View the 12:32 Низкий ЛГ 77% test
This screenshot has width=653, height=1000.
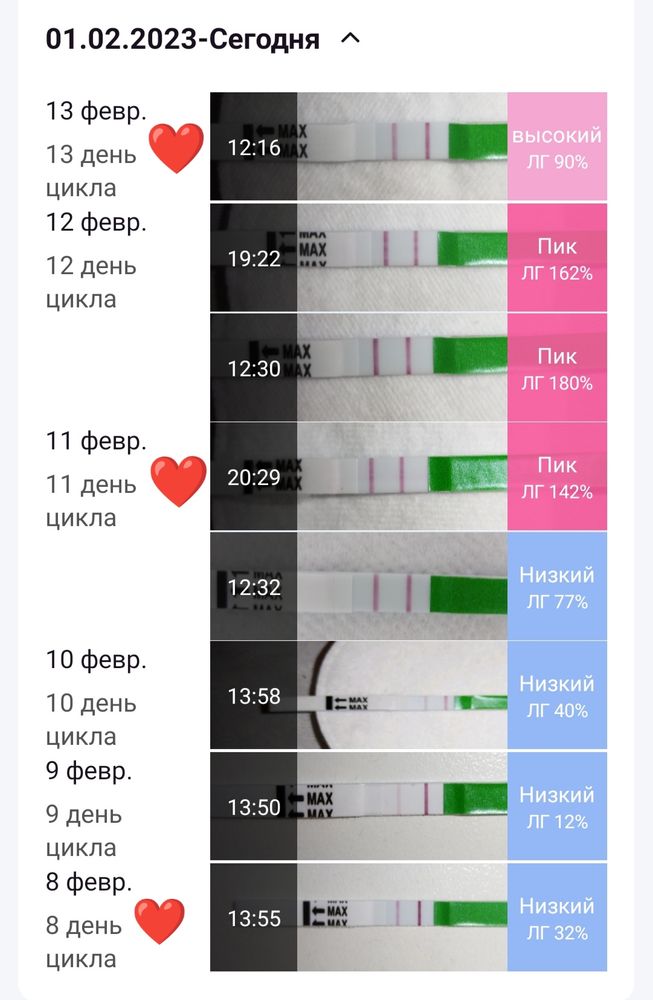(x=408, y=587)
